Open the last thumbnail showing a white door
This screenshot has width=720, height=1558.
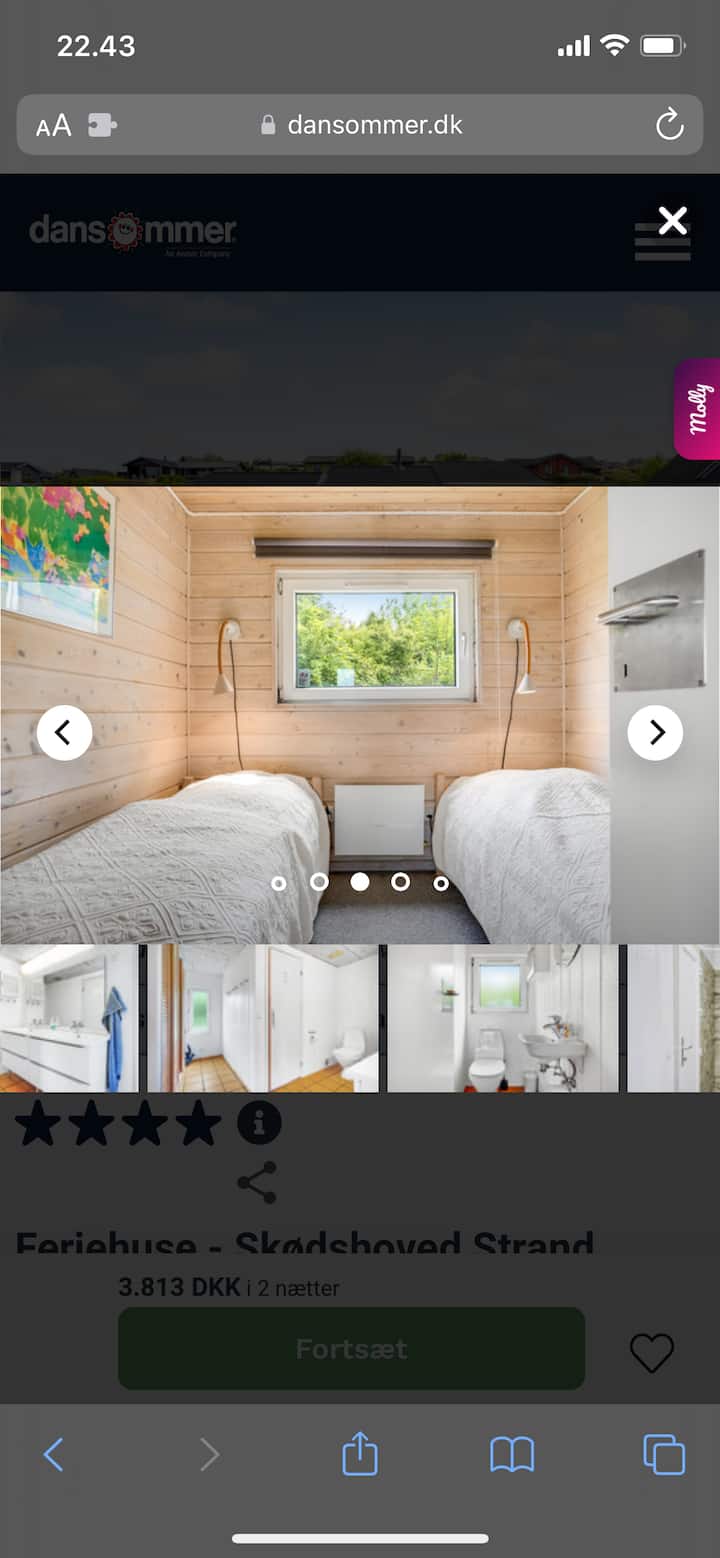tap(673, 1018)
